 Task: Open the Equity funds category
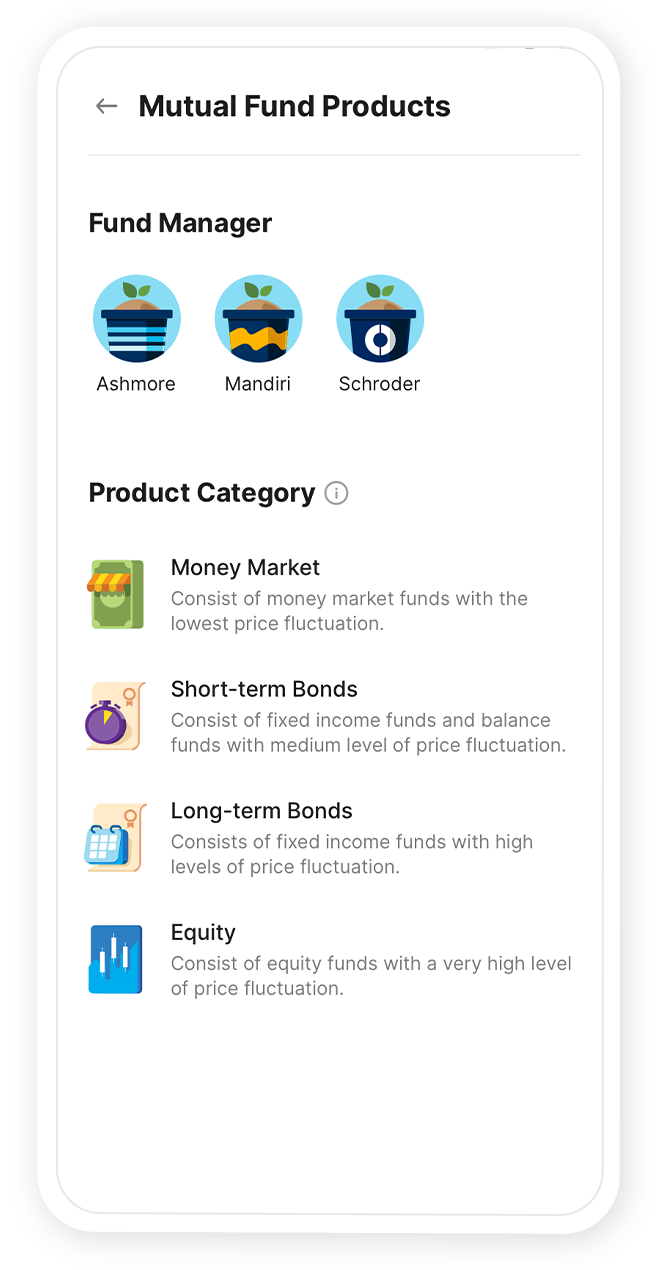tap(330, 960)
